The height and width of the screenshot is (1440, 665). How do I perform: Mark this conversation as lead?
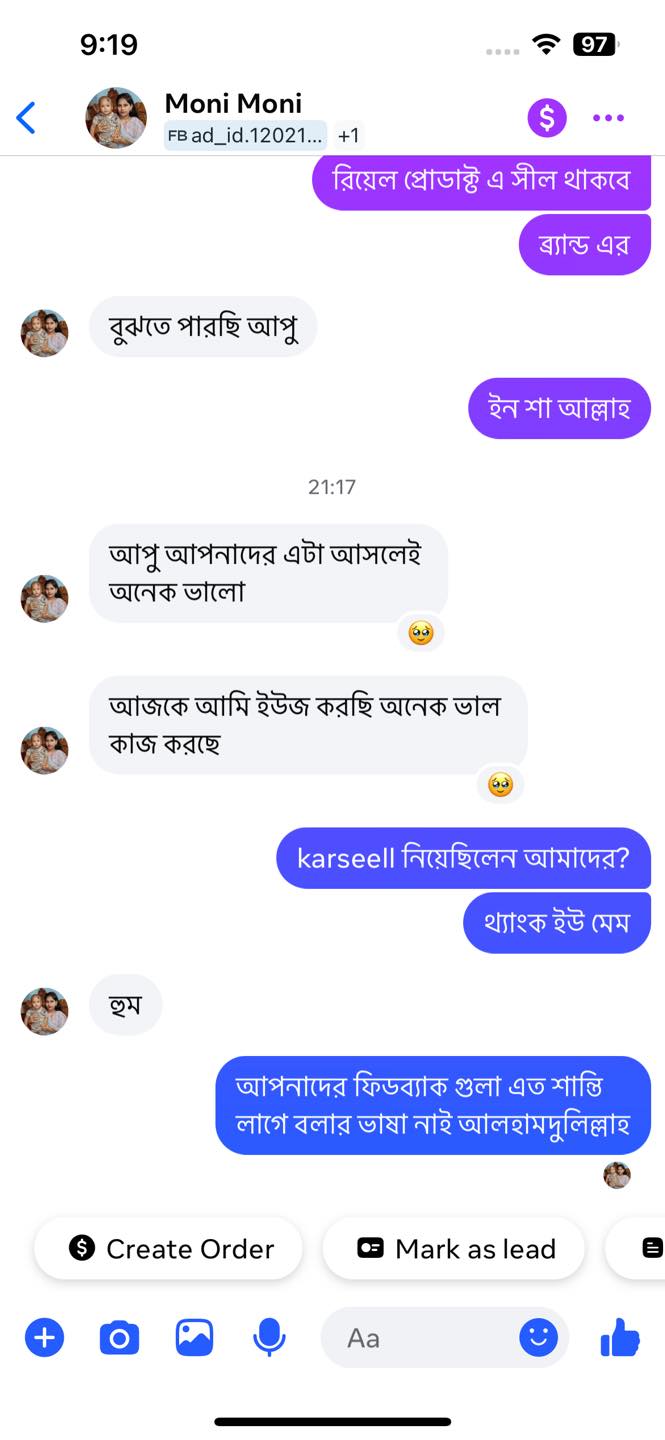pos(455,1248)
